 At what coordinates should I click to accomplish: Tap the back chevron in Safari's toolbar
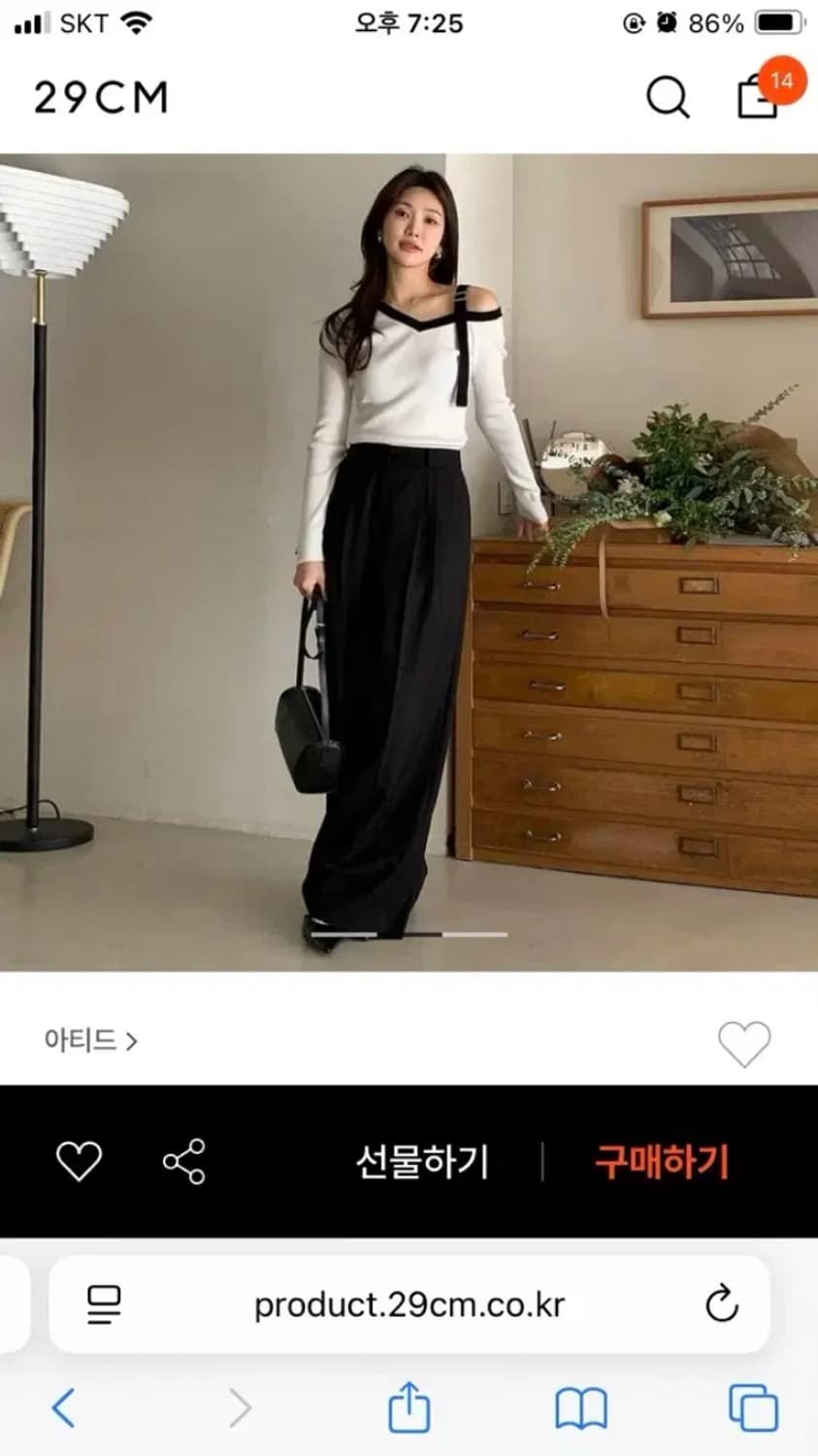pyautogui.click(x=63, y=1405)
